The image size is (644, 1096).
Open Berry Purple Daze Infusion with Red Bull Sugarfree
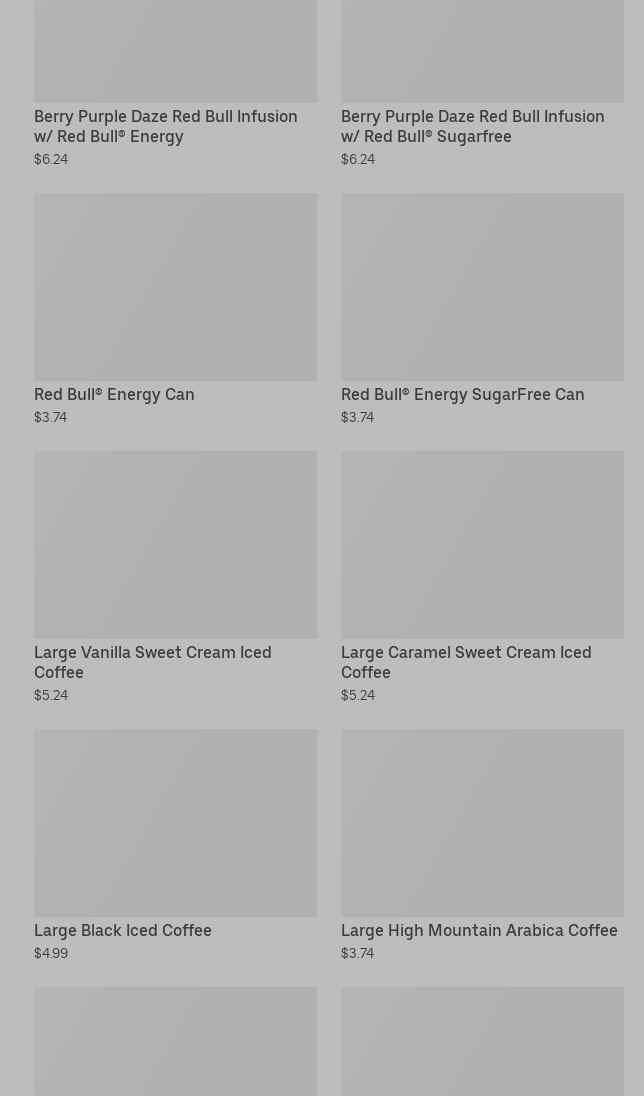pos(473,126)
